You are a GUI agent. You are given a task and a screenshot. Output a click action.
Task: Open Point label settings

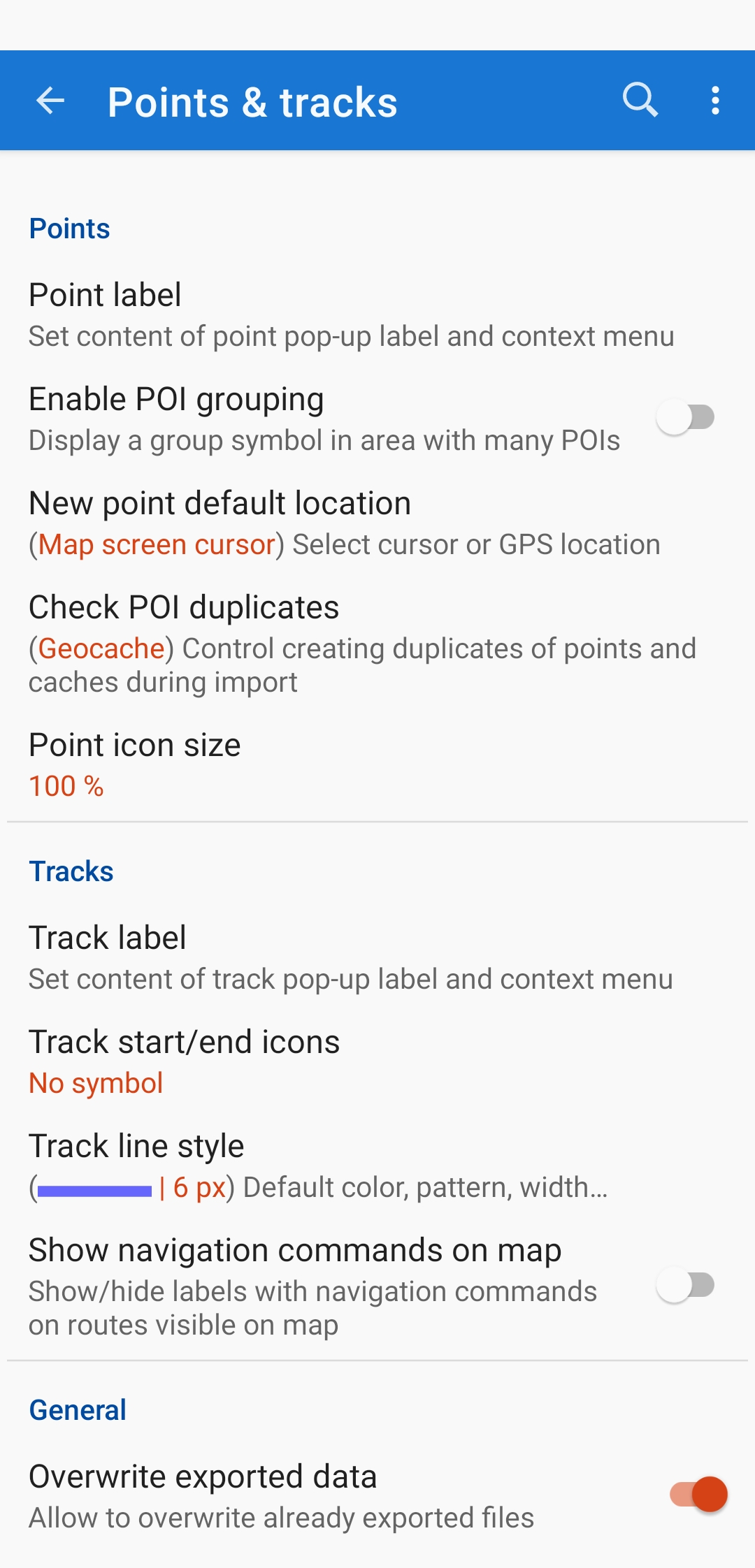click(x=350, y=314)
